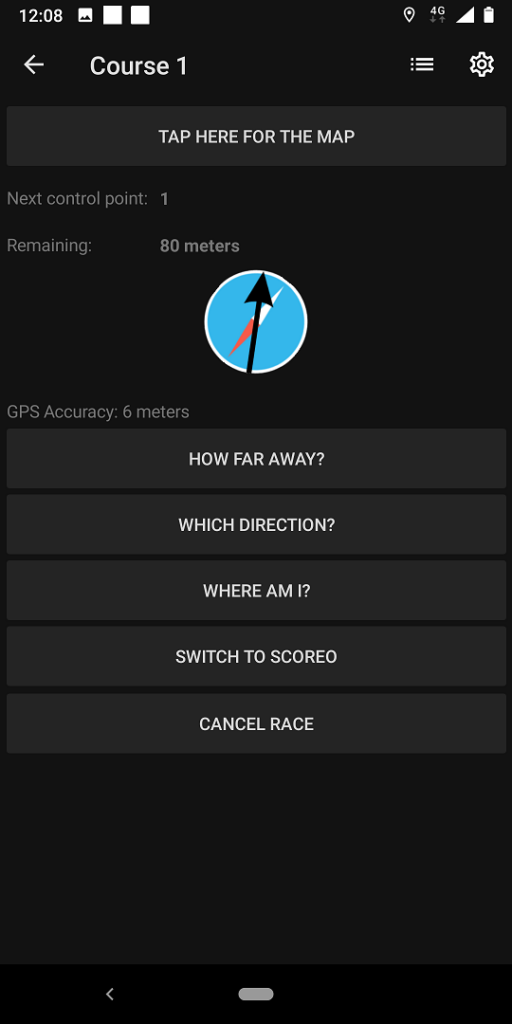Screen dimensions: 512x1024
Task: Open the control points list icon
Action: pos(422,65)
